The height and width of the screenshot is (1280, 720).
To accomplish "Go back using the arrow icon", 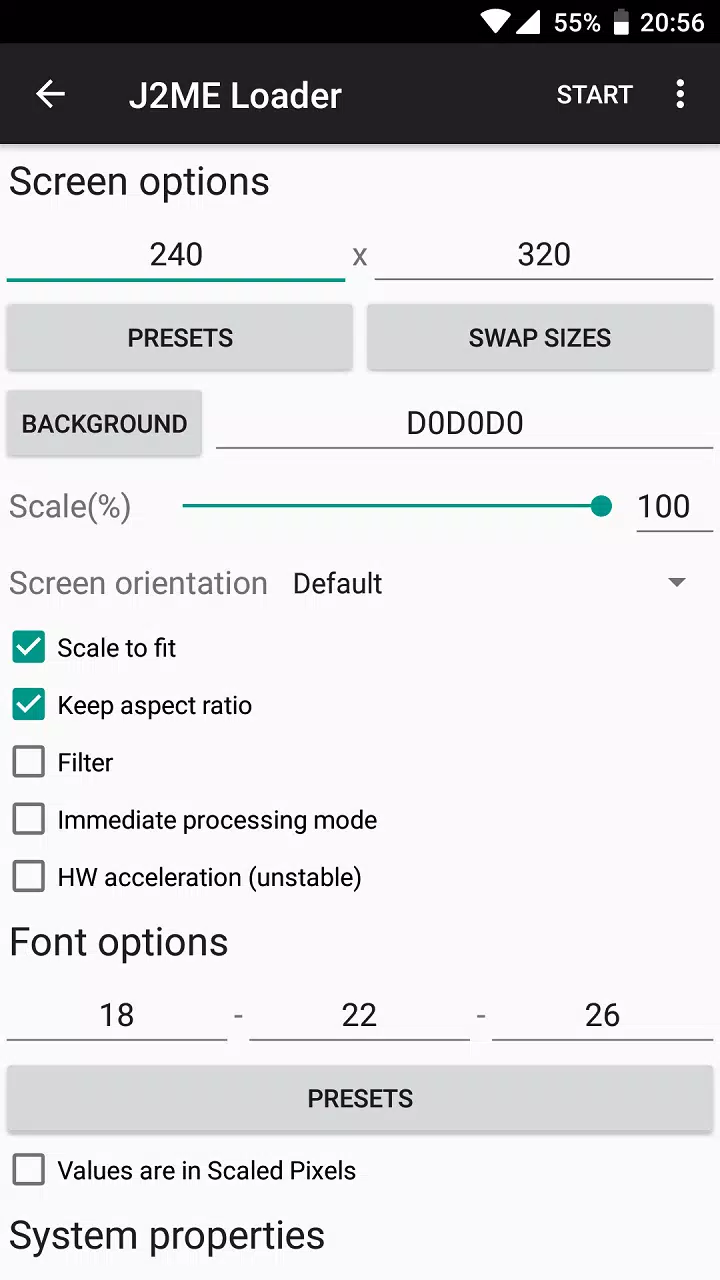I will point(50,95).
